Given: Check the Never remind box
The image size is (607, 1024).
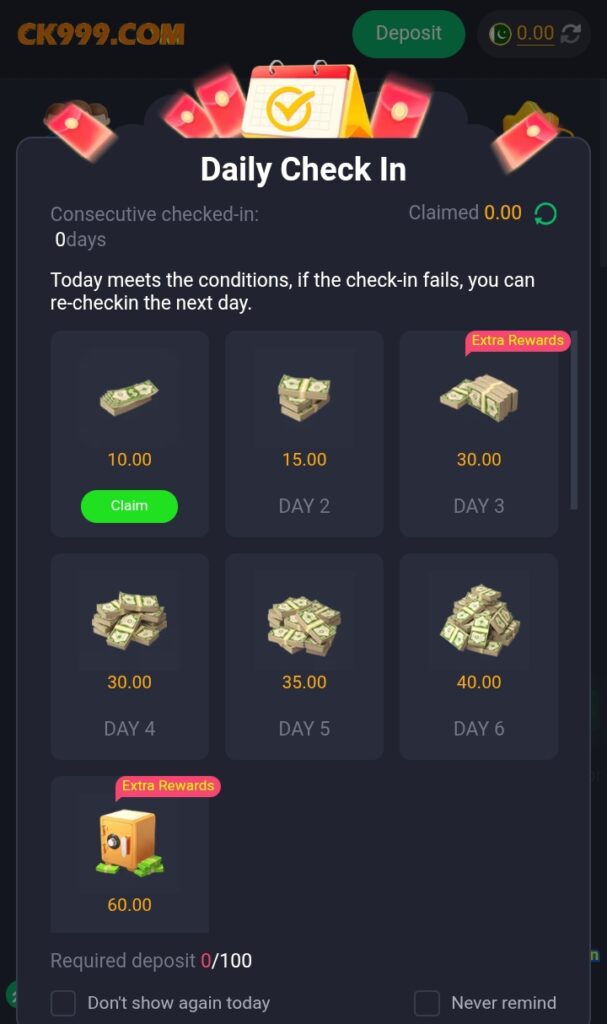Looking at the screenshot, I should (427, 1002).
